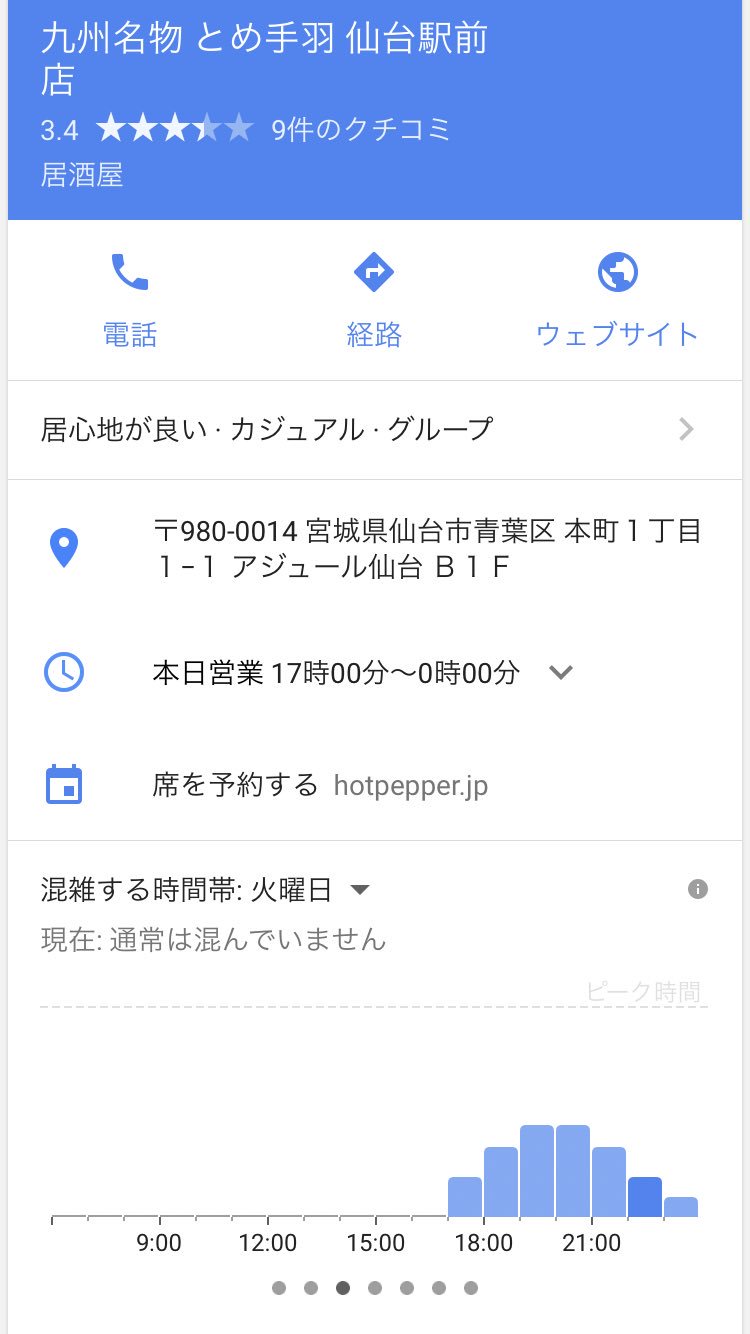Open the ウェブサイト website button

pos(617,300)
